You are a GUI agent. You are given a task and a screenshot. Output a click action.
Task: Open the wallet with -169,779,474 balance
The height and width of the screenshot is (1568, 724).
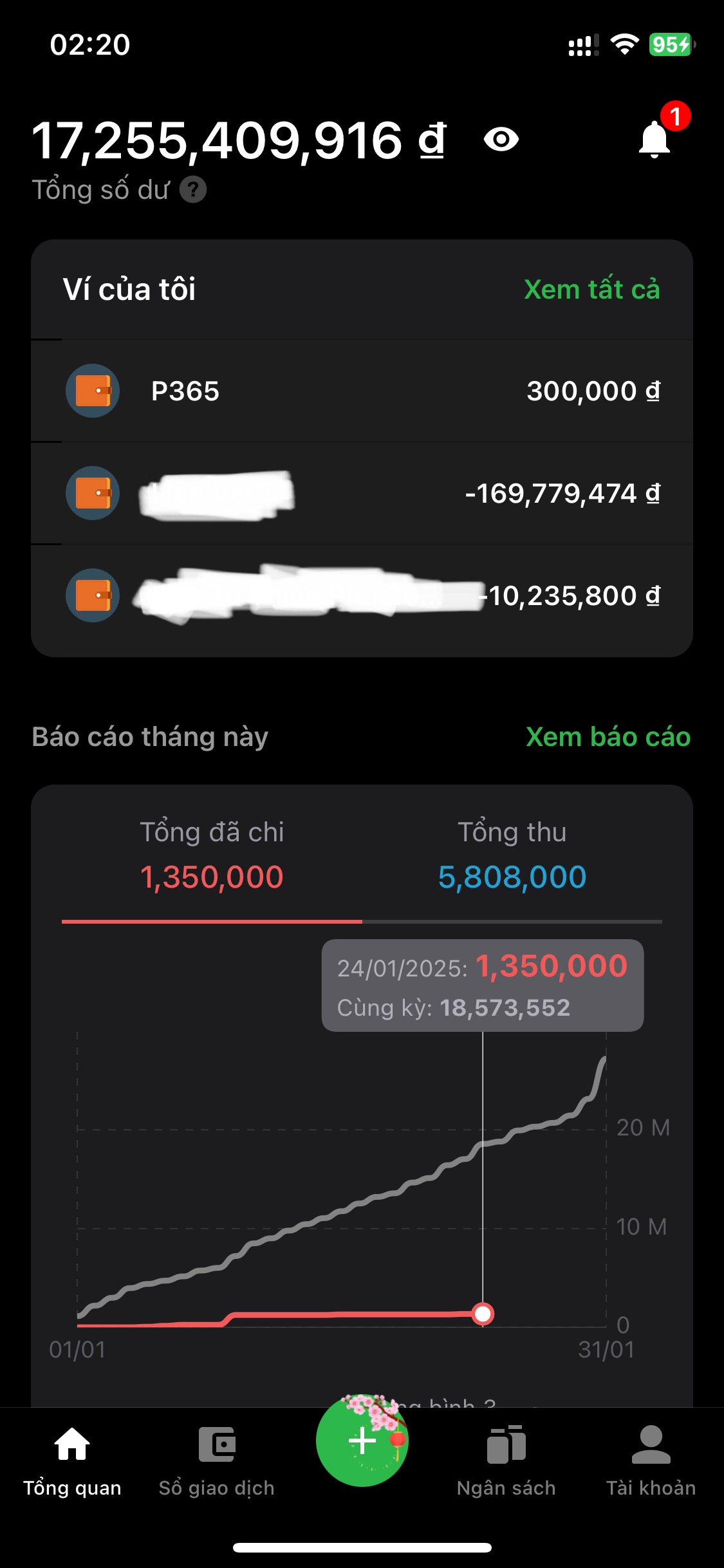(x=362, y=493)
